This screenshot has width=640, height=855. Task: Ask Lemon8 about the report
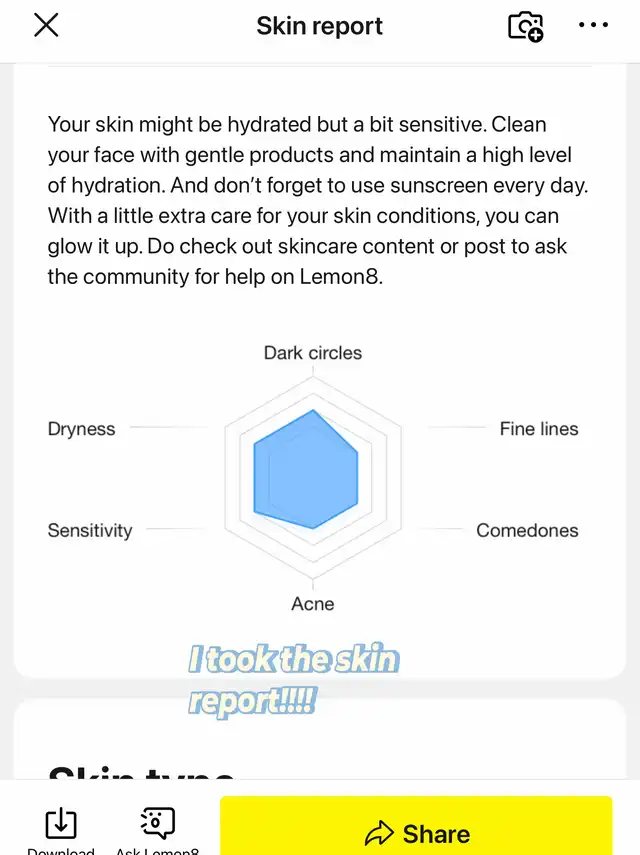coord(158,827)
